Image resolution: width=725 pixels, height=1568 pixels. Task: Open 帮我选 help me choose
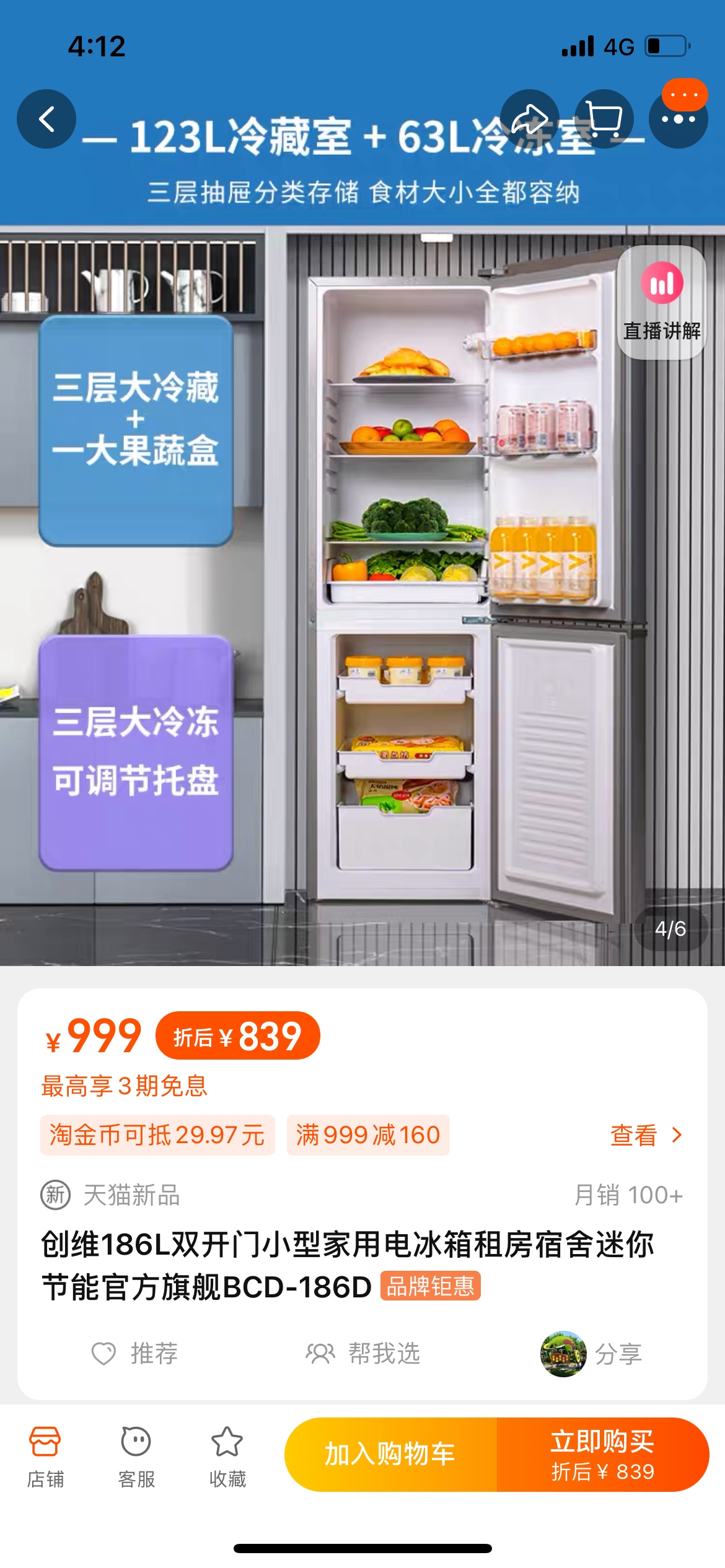coord(363,1354)
